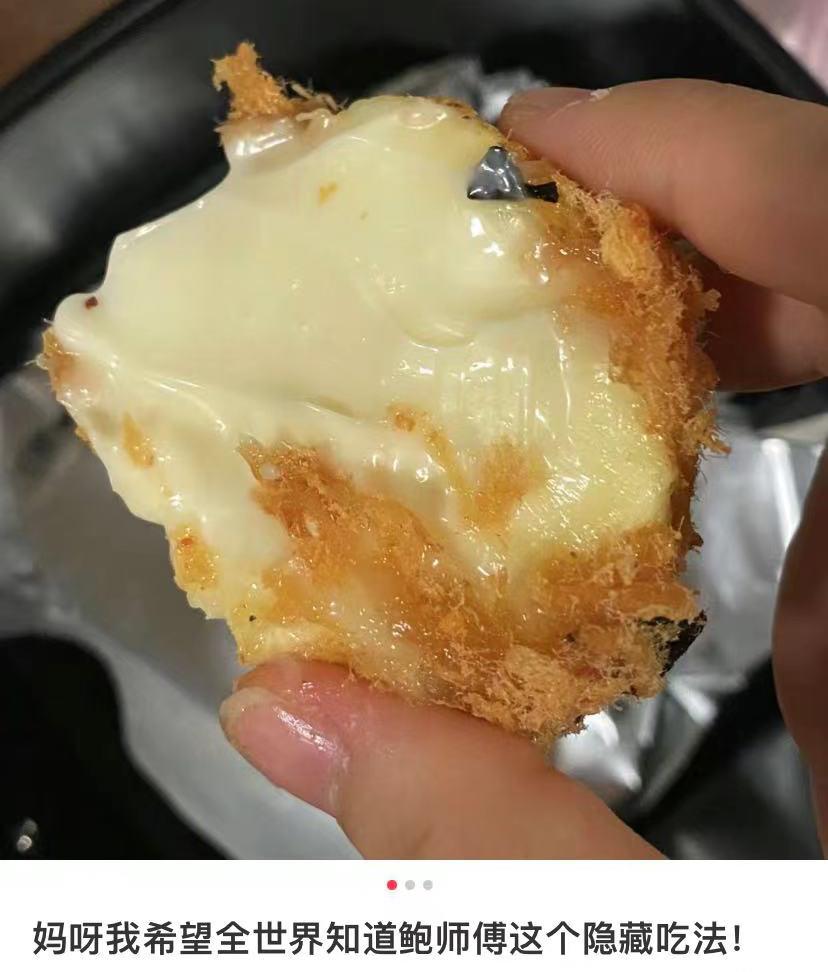Screen dimensions: 828x972
Task: Tap the photo carousel page indicator dots
Action: [x=410, y=885]
